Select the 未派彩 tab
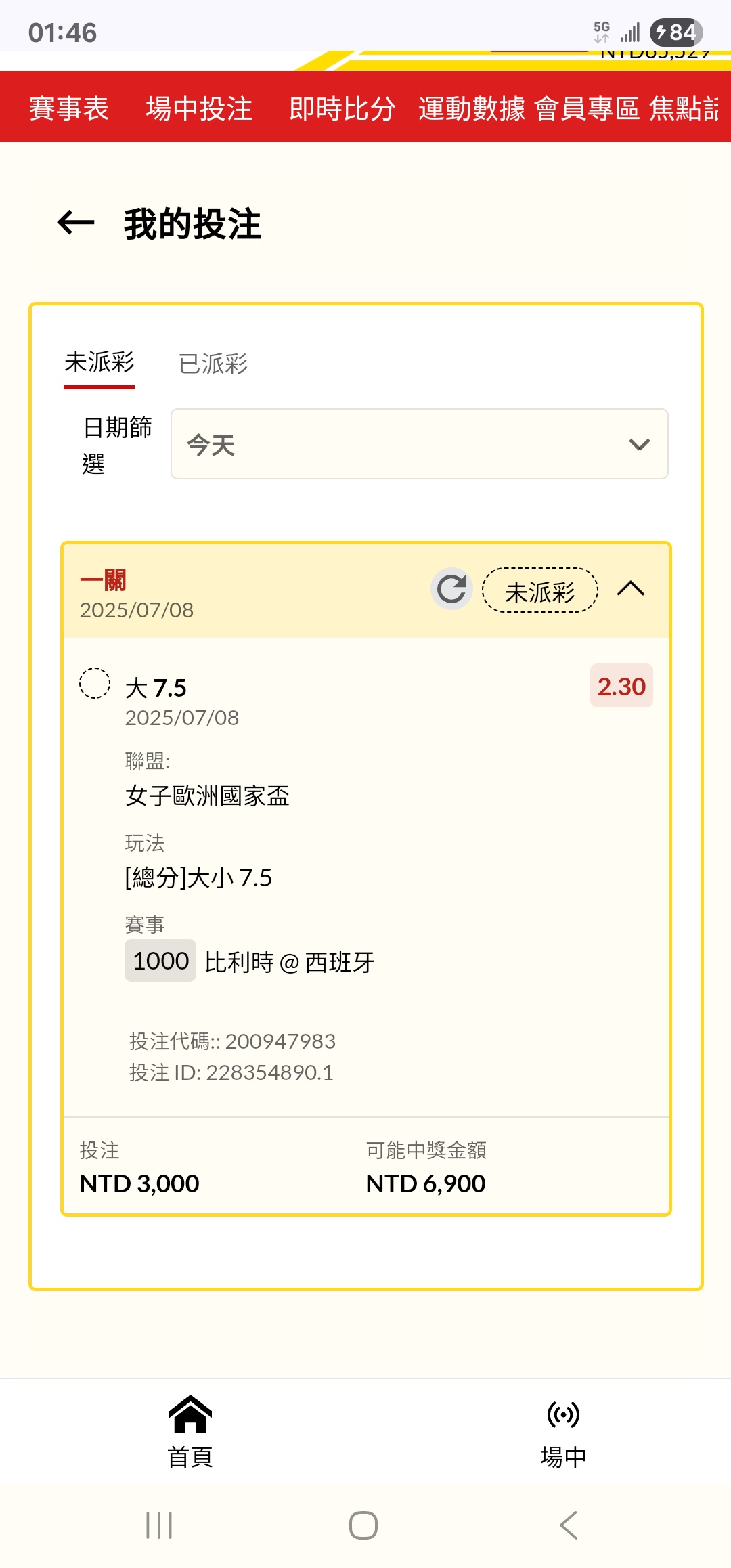The width and height of the screenshot is (731, 1568). [99, 364]
